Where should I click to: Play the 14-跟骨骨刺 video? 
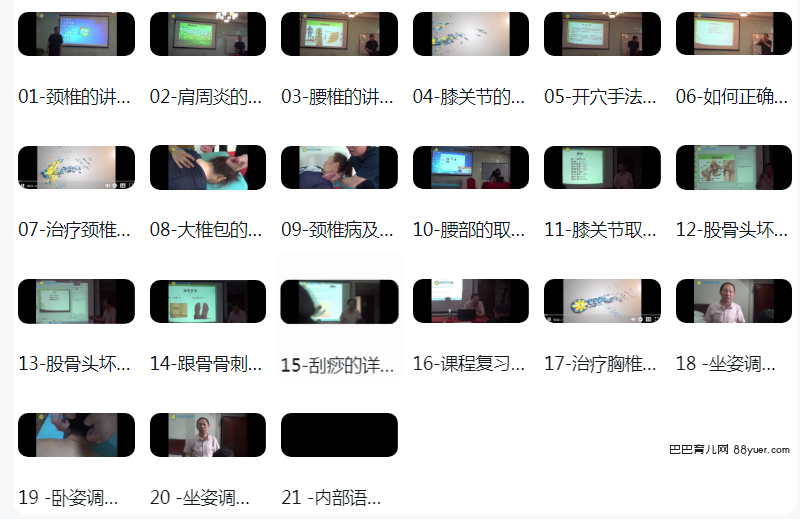tap(208, 301)
